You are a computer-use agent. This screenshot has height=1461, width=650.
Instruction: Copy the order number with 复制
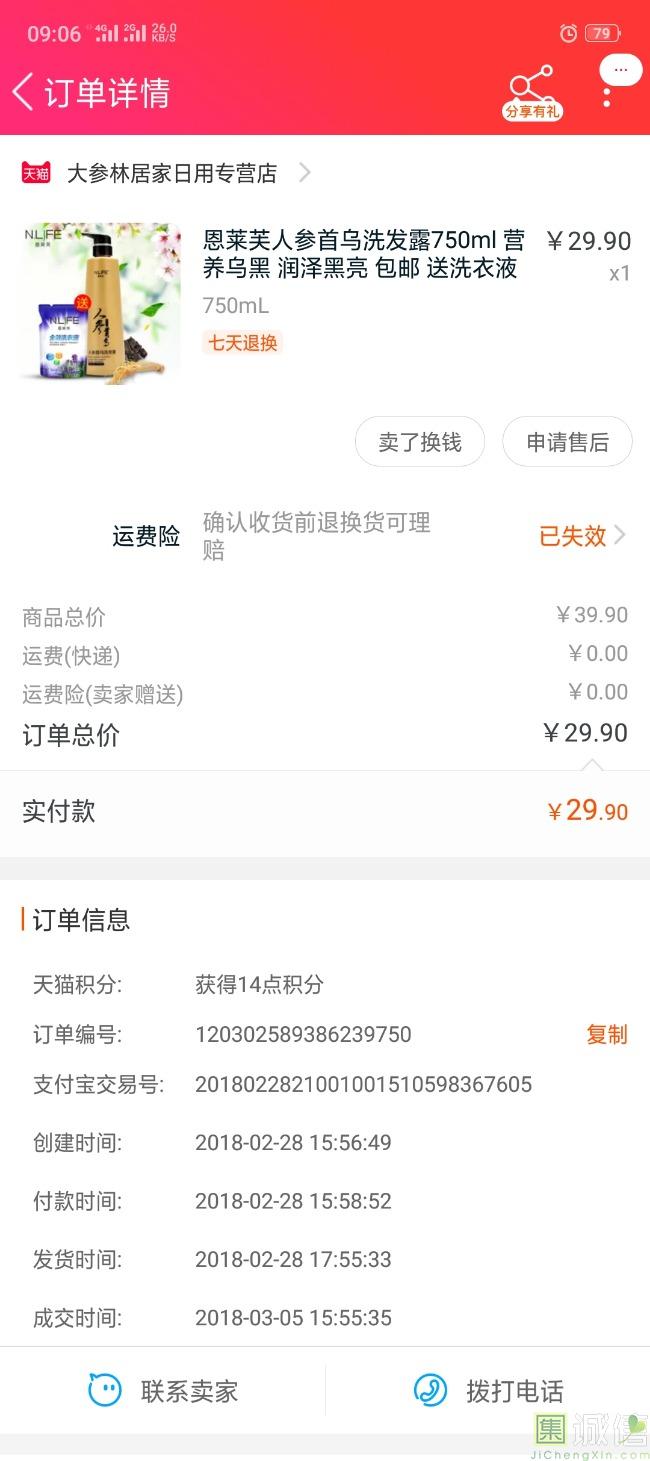click(607, 1034)
